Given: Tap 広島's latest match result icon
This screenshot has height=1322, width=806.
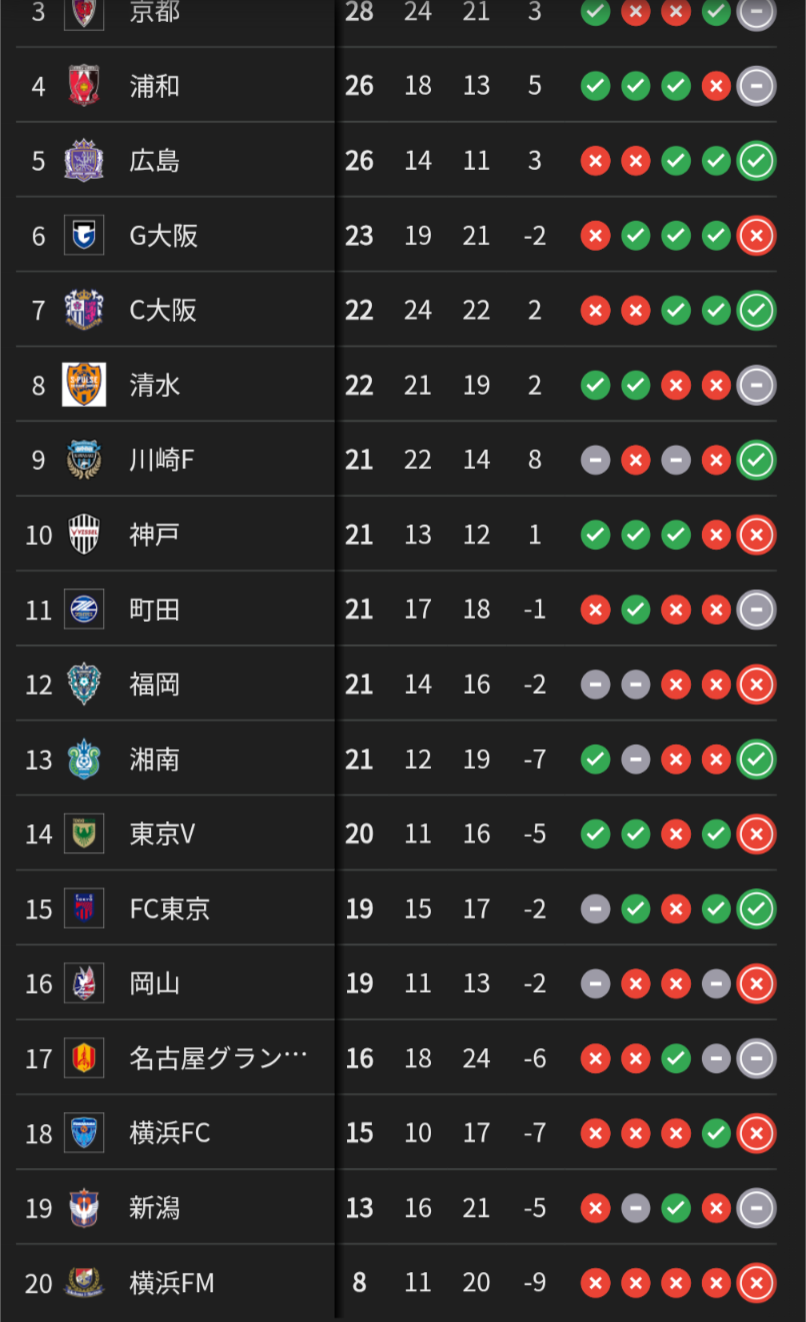Looking at the screenshot, I should (x=756, y=161).
